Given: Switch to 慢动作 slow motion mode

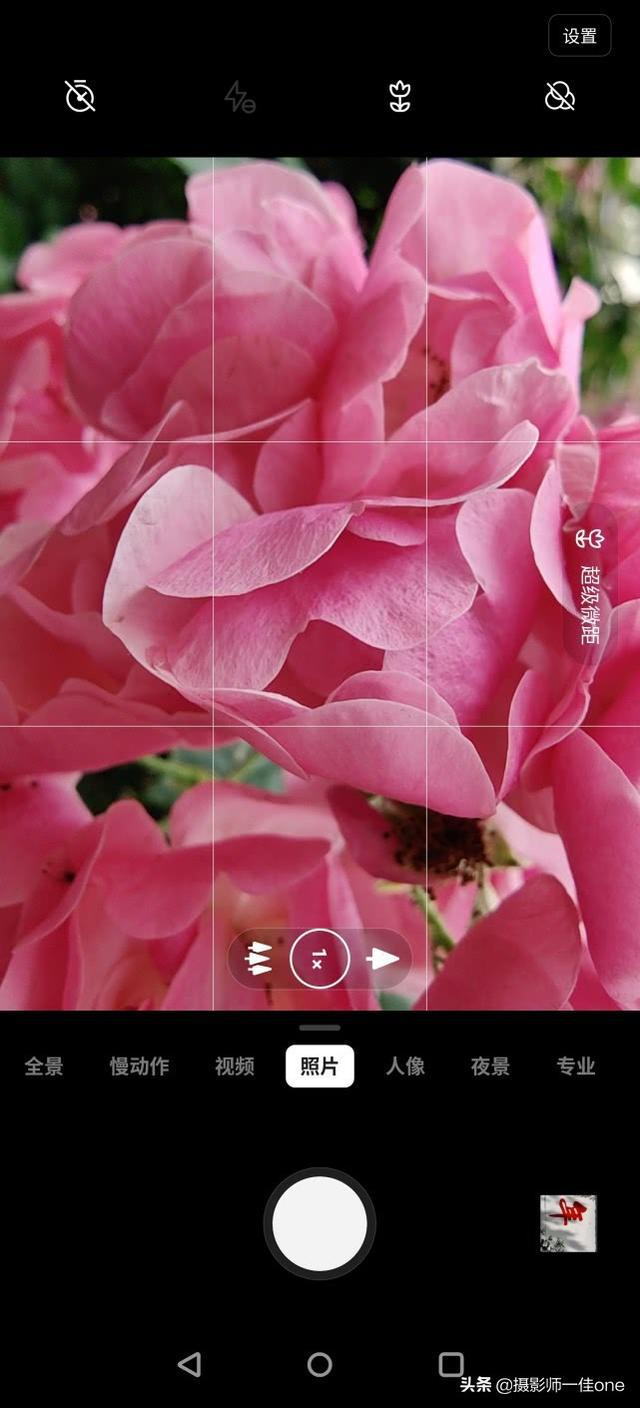Looking at the screenshot, I should coord(139,1066).
